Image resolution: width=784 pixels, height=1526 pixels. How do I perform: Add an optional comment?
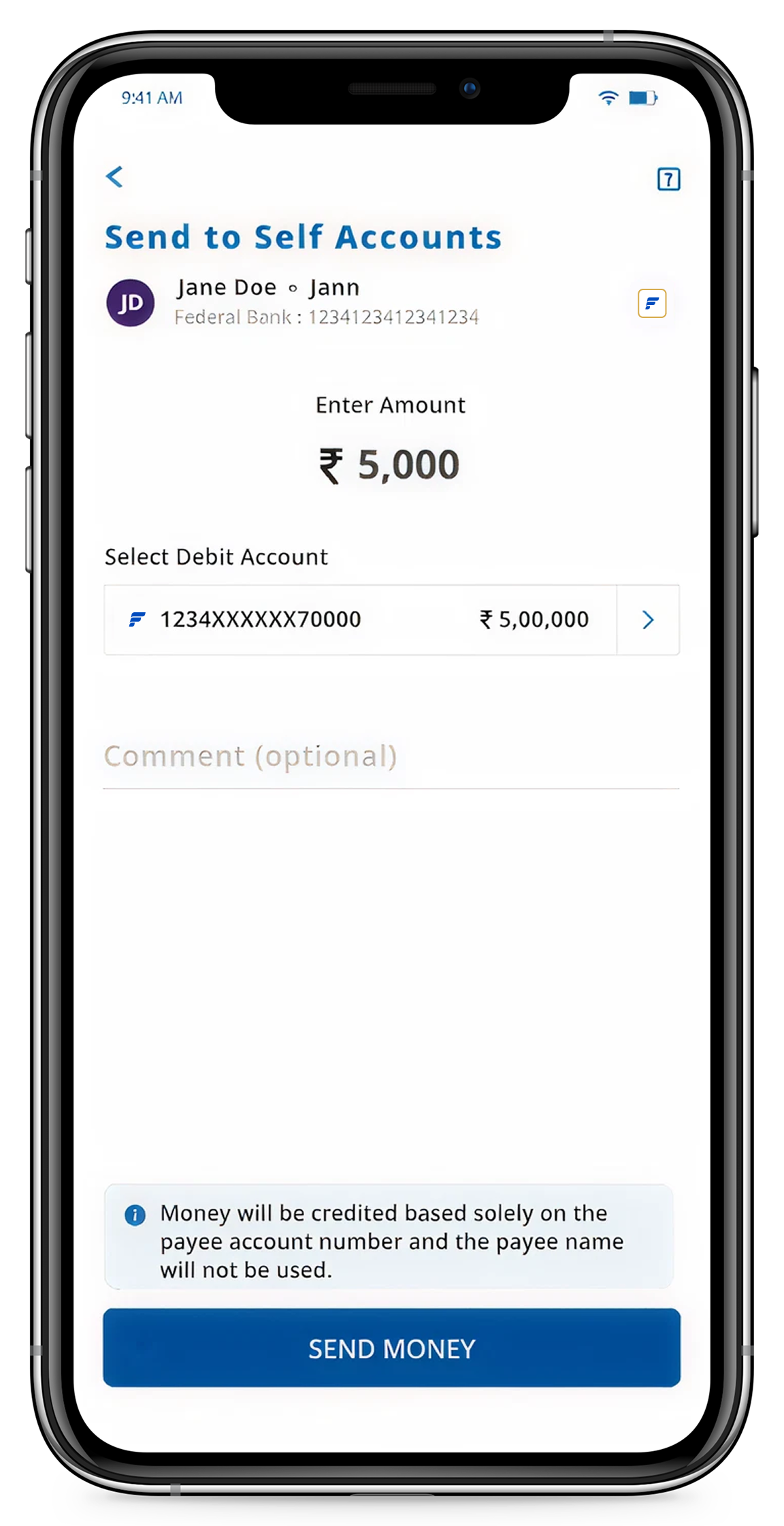[x=391, y=757]
